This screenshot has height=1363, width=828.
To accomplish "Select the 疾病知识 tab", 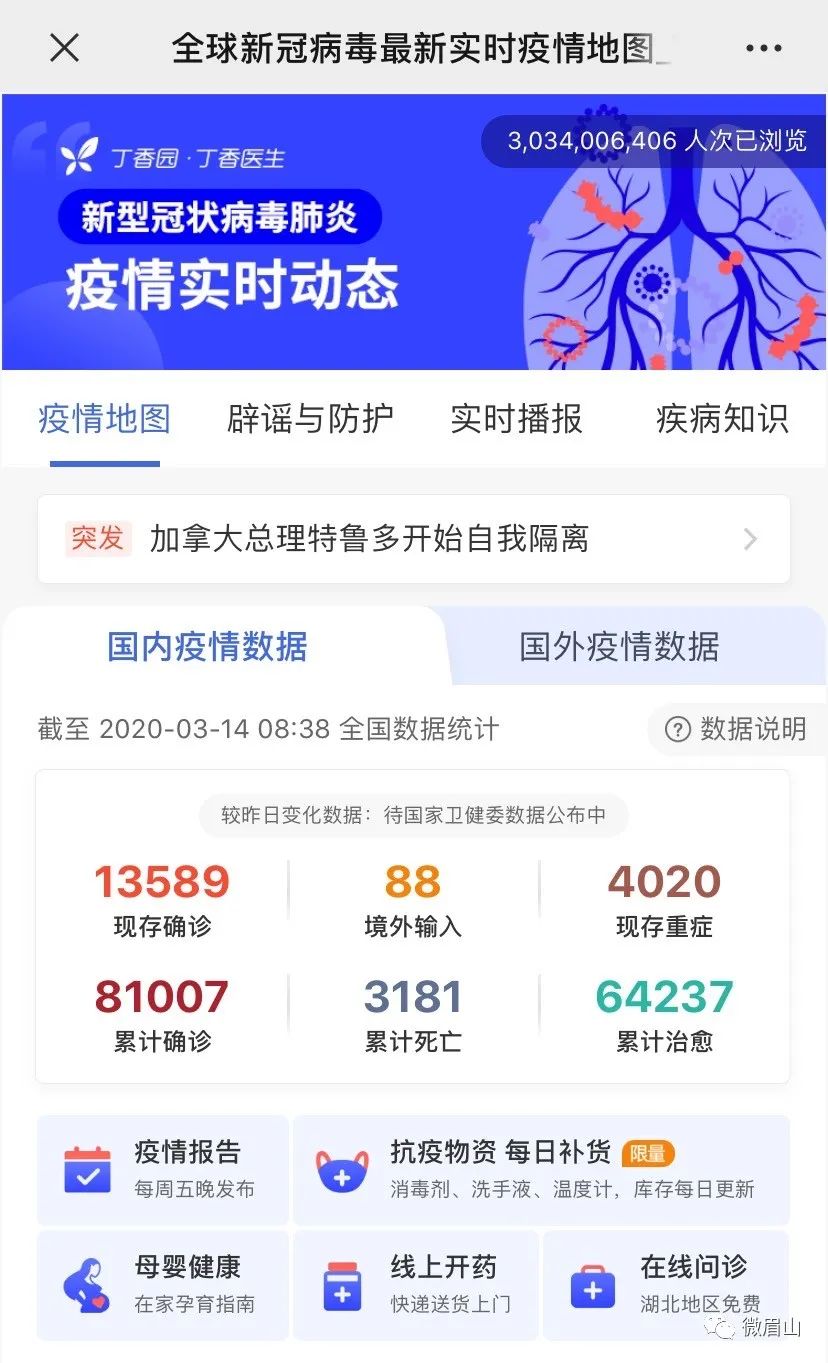I will (x=722, y=419).
